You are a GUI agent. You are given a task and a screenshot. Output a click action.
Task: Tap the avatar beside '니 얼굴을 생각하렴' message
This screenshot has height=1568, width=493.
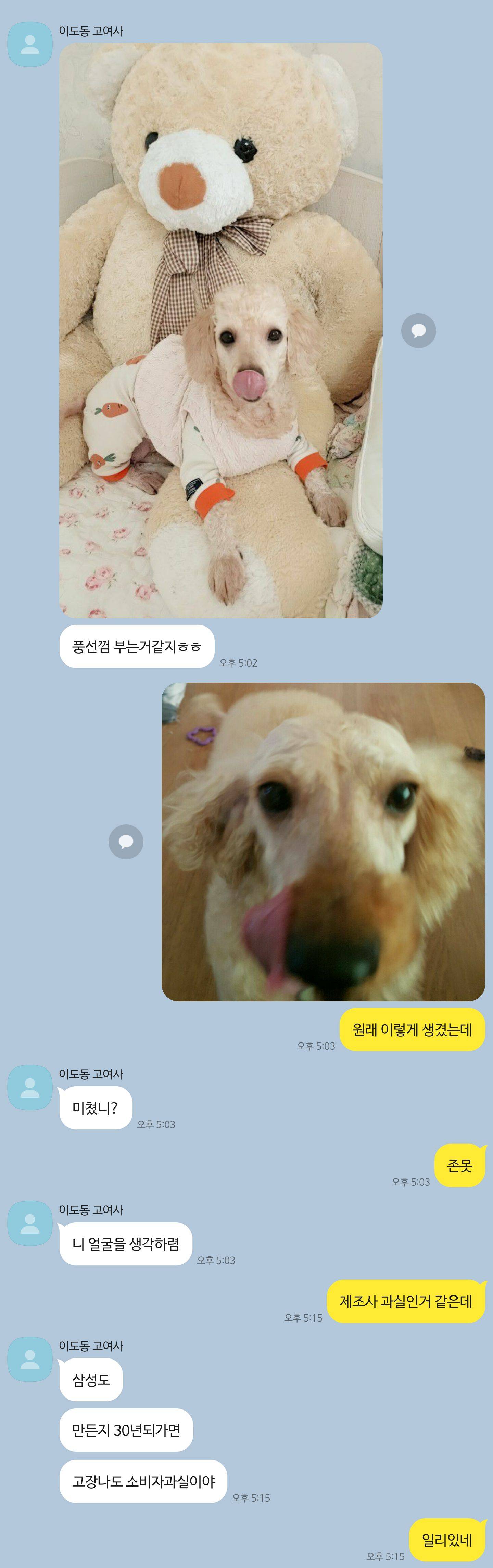coord(29,1224)
